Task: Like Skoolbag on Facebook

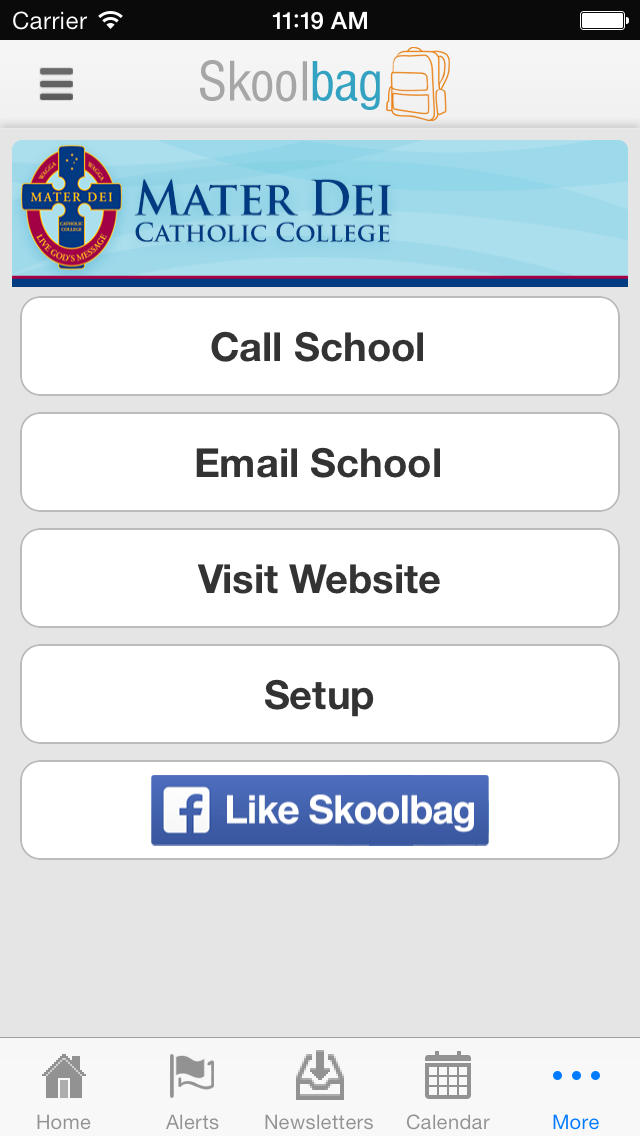Action: [x=320, y=810]
